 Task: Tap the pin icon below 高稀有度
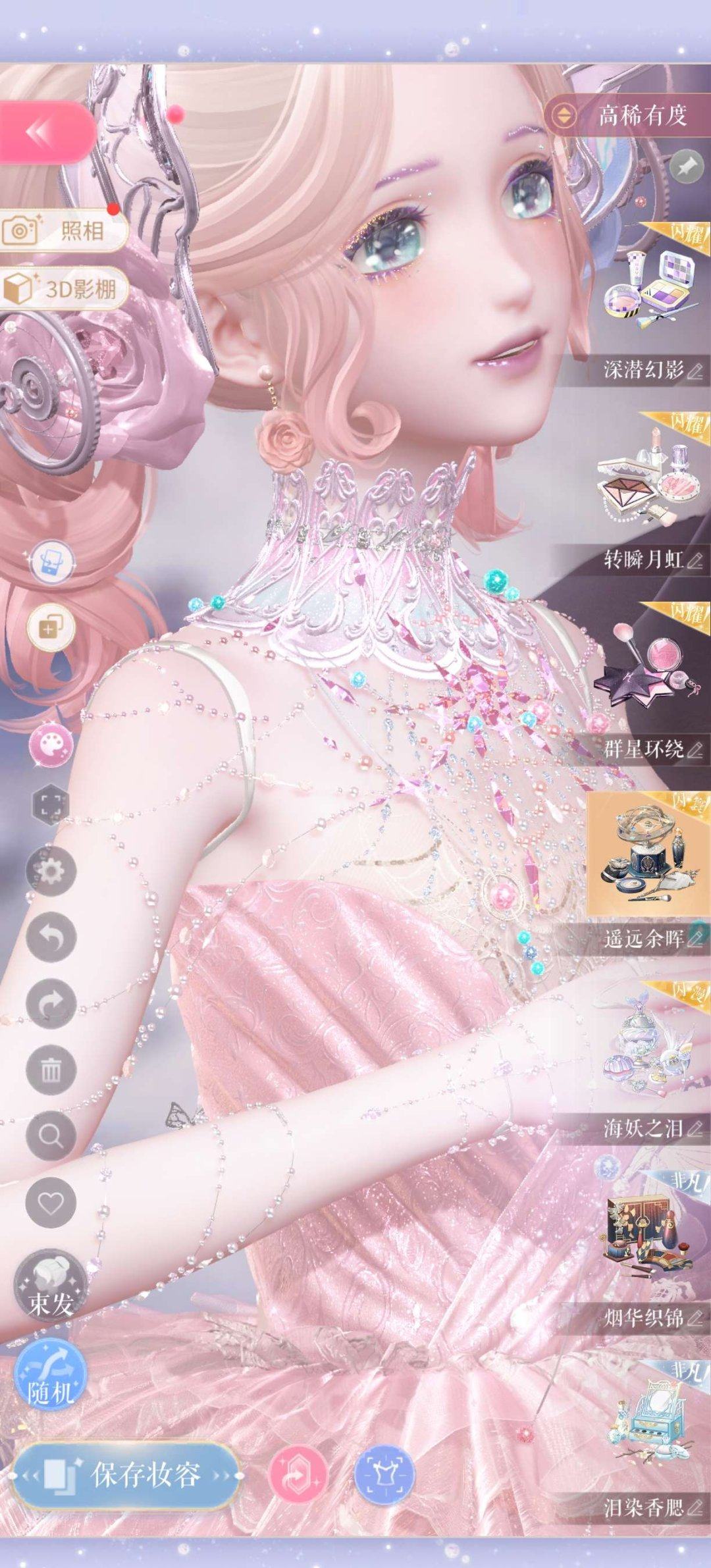pos(685,167)
